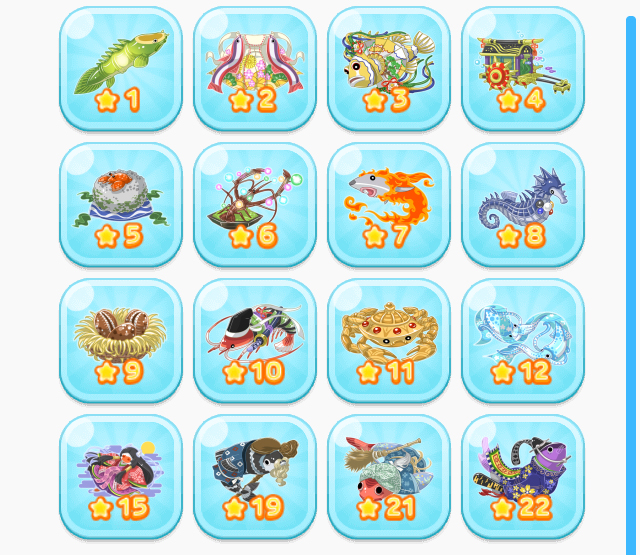This screenshot has height=555, width=640.
Task: Open the star 9 nest with eggs tile
Action: coord(121,340)
